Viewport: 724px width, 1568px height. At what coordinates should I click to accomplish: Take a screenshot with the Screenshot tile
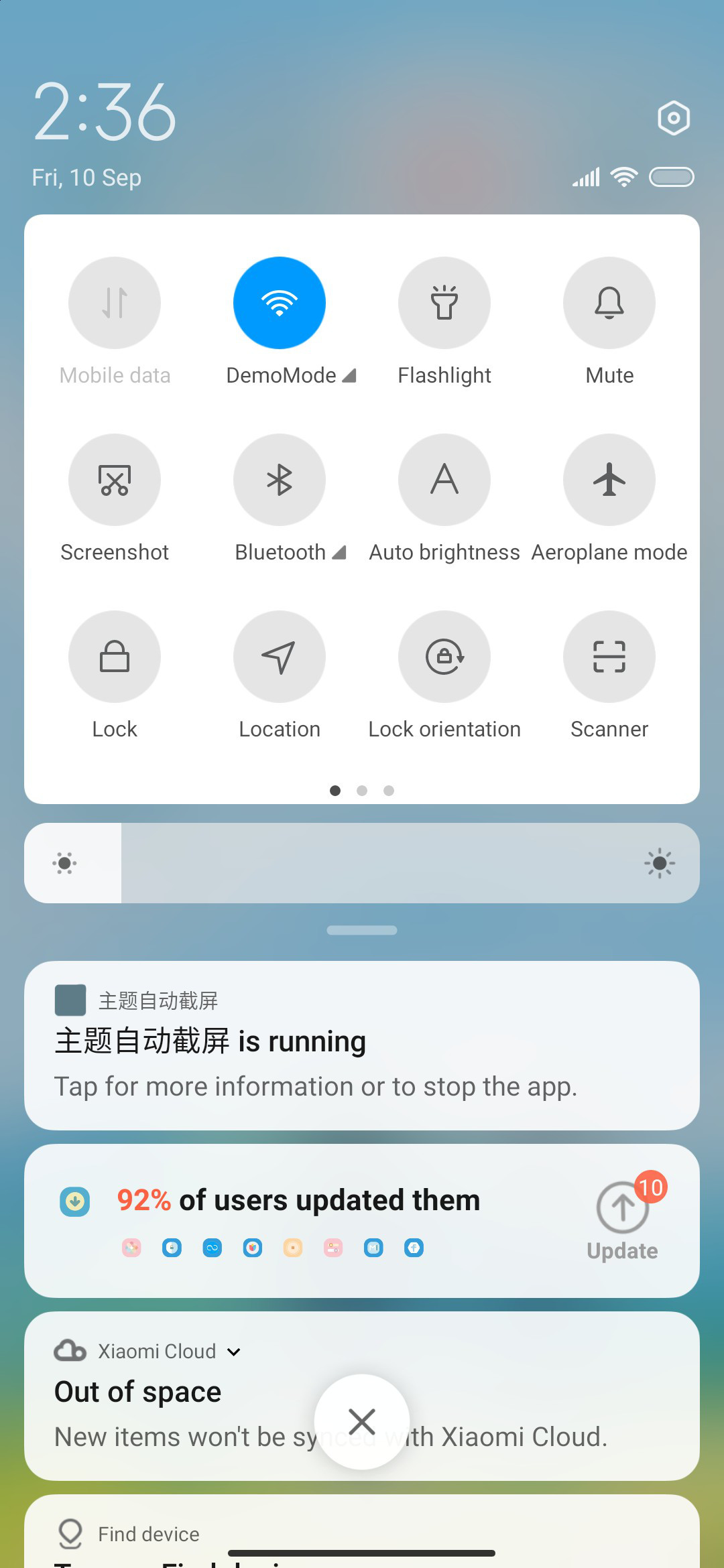click(115, 480)
